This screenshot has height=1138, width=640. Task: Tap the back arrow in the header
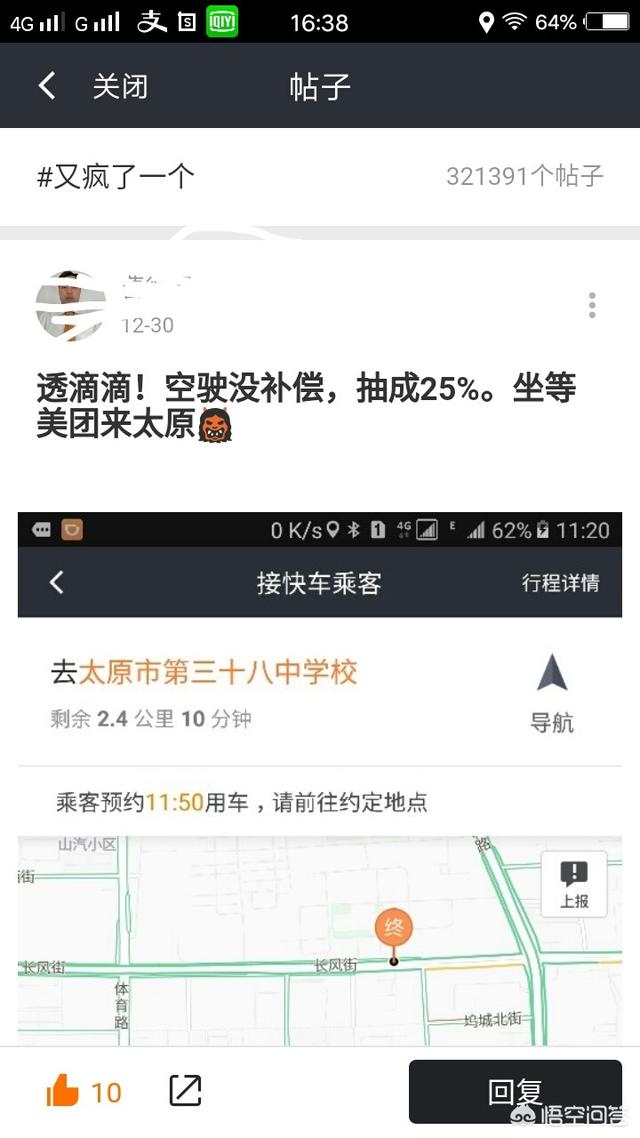pos(47,86)
